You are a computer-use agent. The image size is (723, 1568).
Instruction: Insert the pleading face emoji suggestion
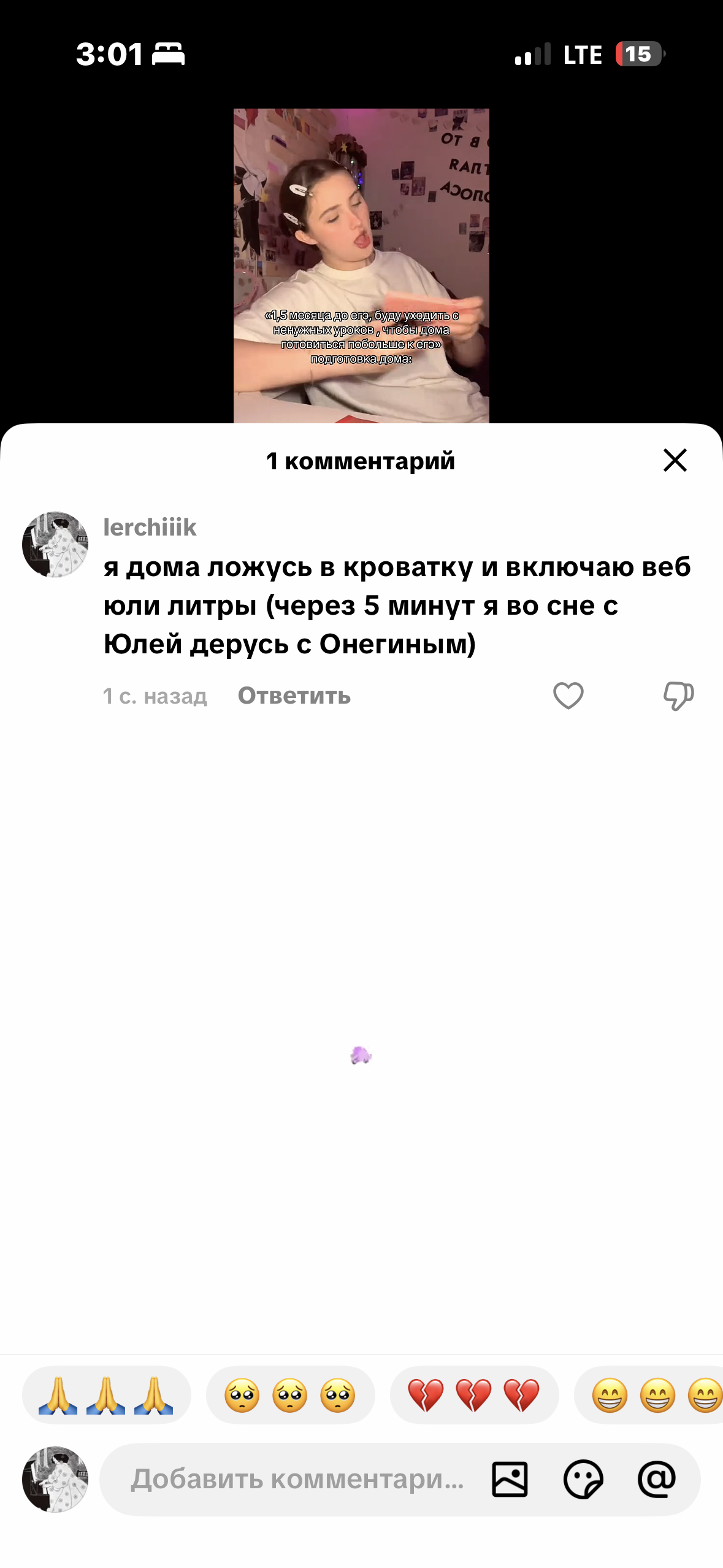(x=290, y=1395)
